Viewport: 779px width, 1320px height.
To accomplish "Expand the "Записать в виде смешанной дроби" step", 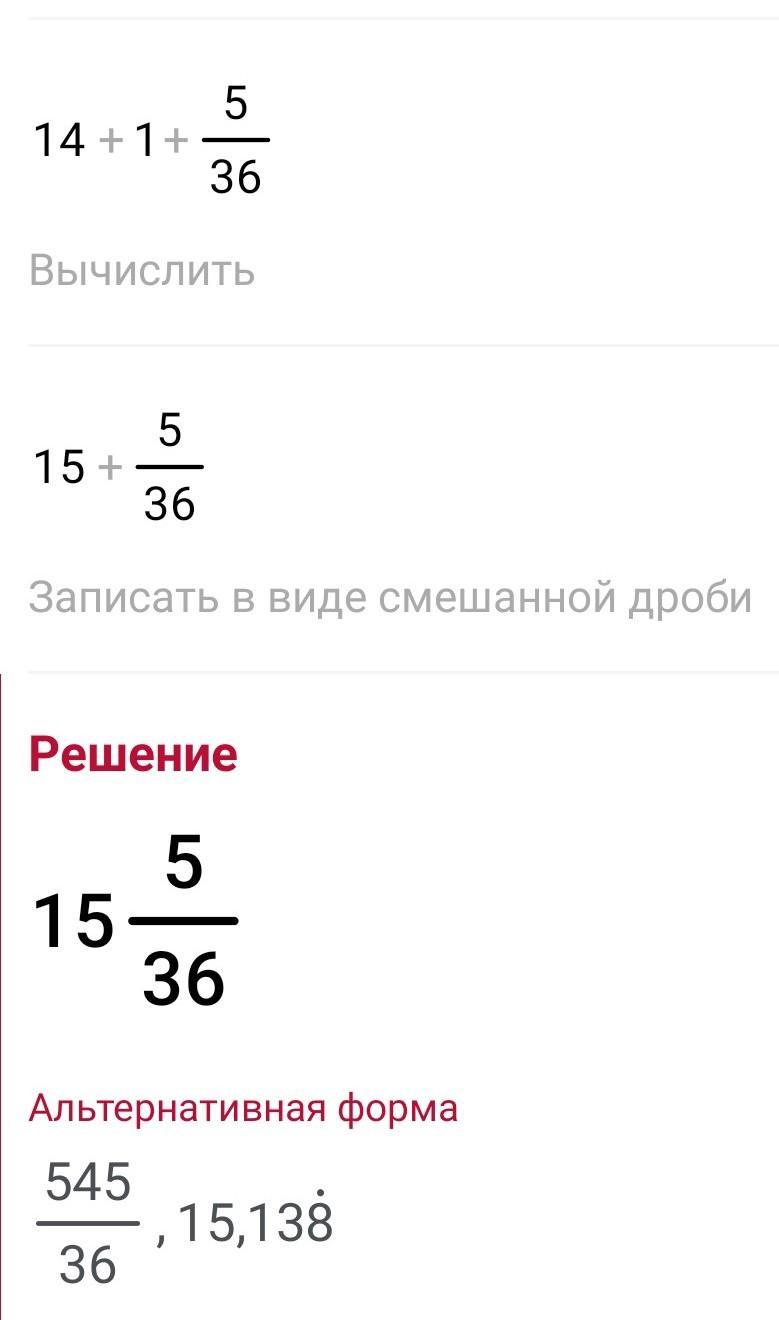I will [390, 597].
